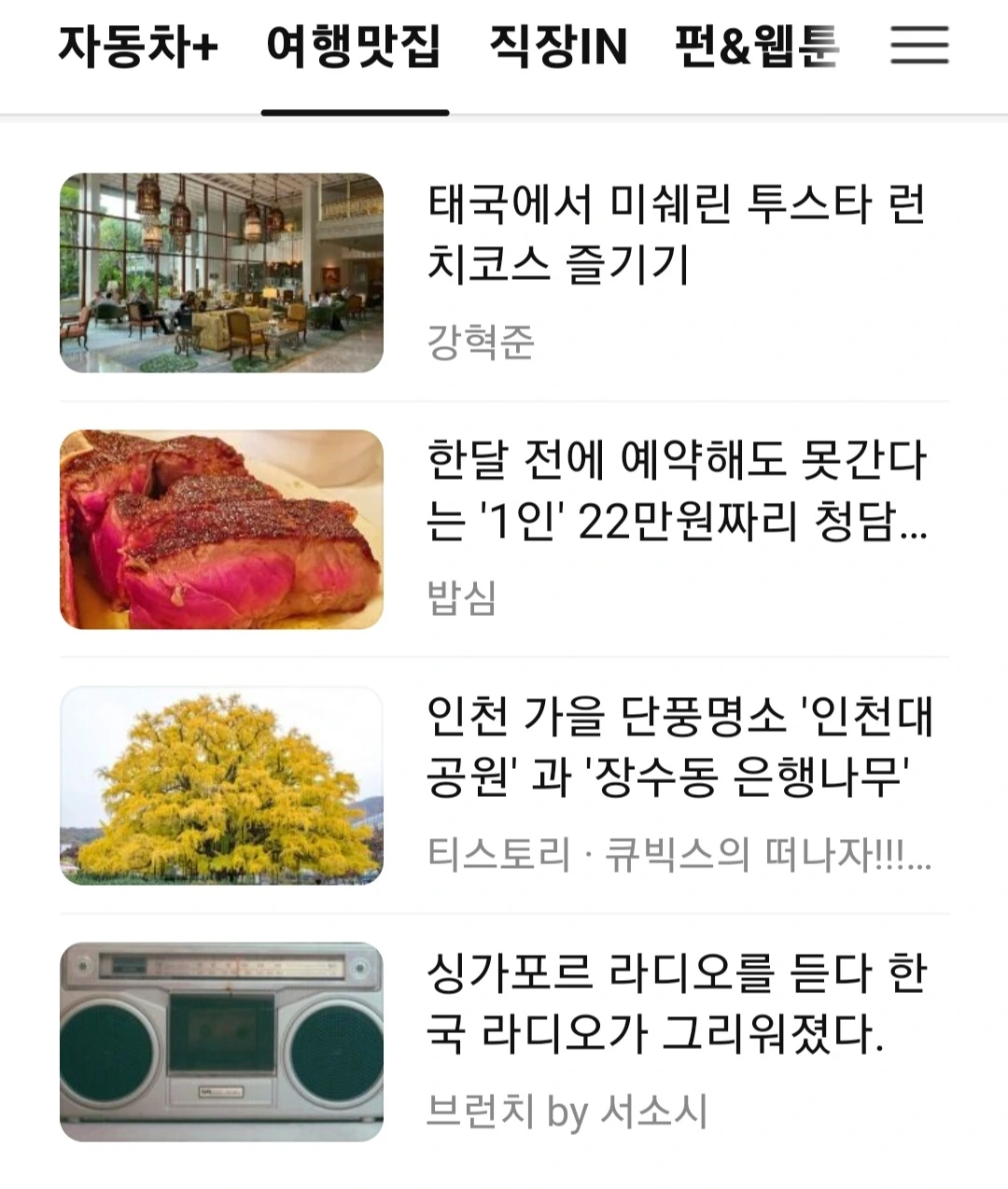1008x1189 pixels.
Task: Open the 직장IN tab
Action: (558, 46)
